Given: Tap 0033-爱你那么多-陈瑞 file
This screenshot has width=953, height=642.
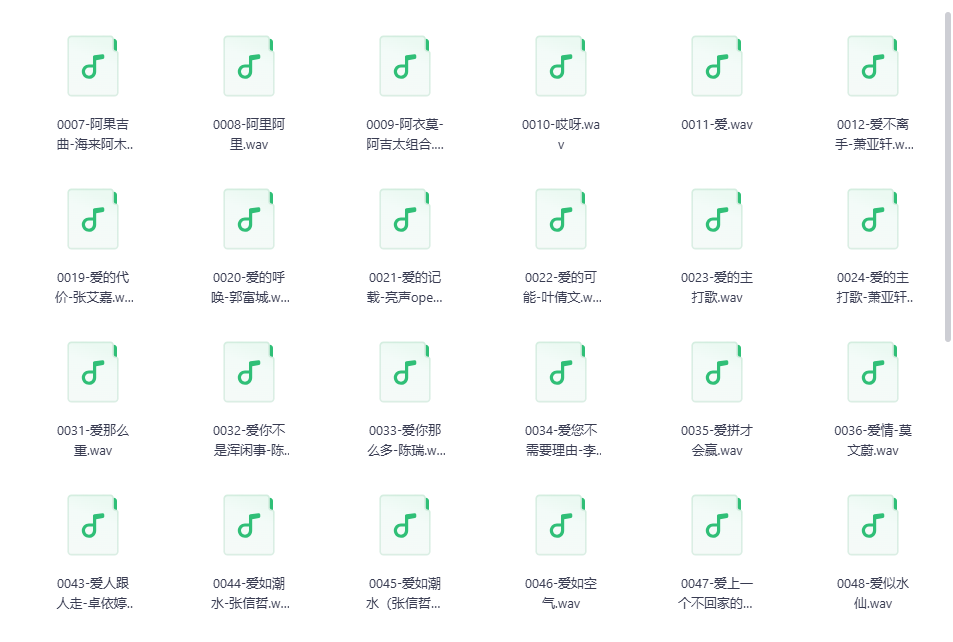Looking at the screenshot, I should [405, 372].
